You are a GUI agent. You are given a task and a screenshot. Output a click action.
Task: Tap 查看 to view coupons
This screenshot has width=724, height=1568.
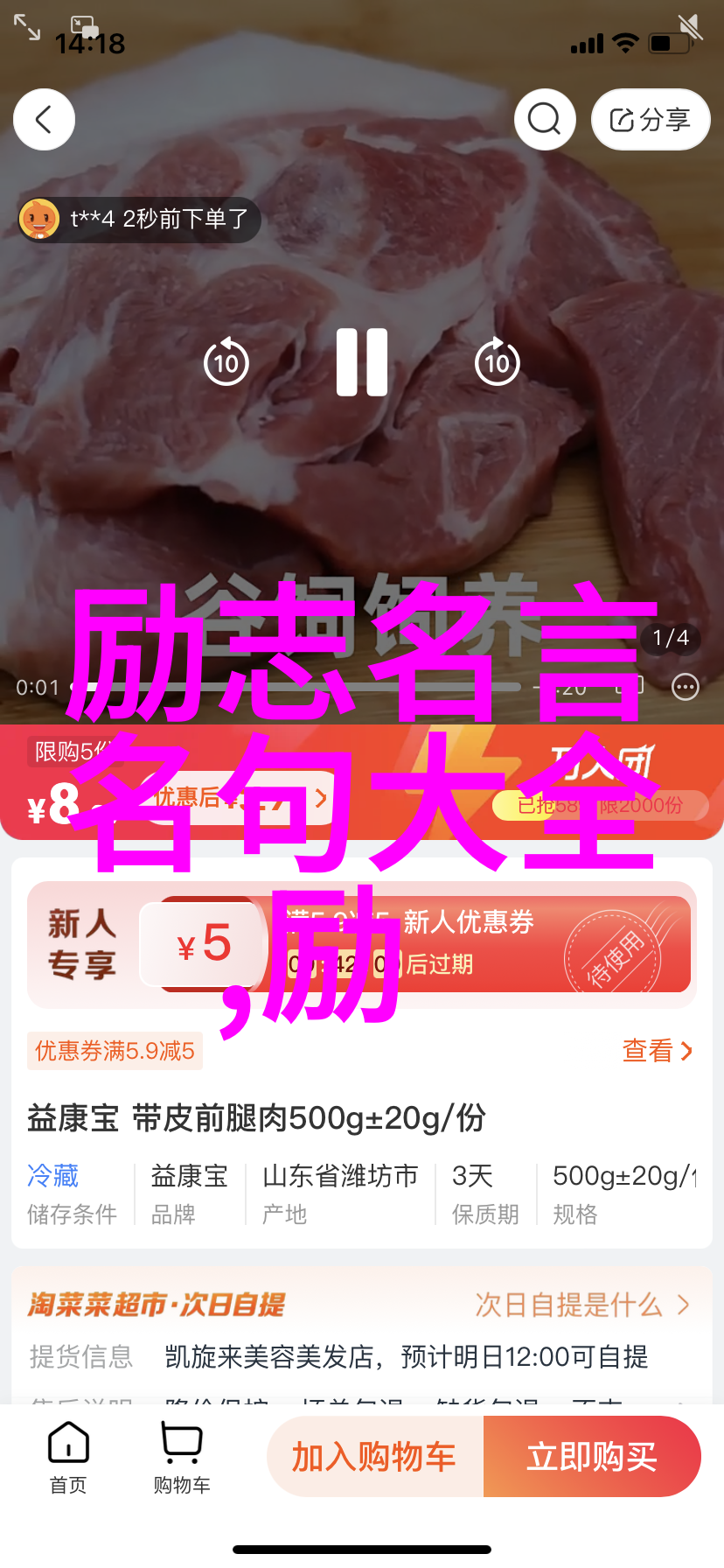click(657, 1051)
